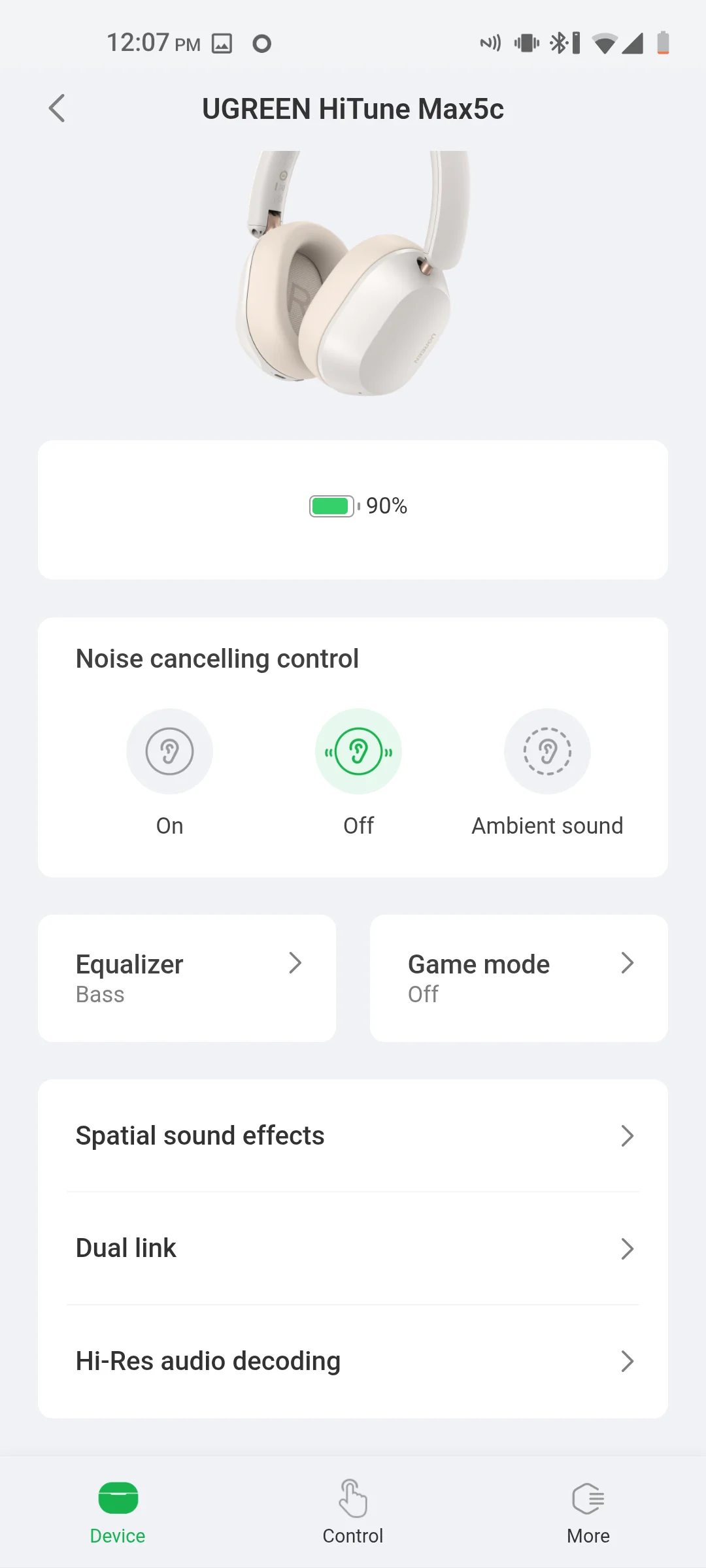Switch to Ambient sound mode
This screenshot has width=706, height=1568.
pyautogui.click(x=547, y=751)
